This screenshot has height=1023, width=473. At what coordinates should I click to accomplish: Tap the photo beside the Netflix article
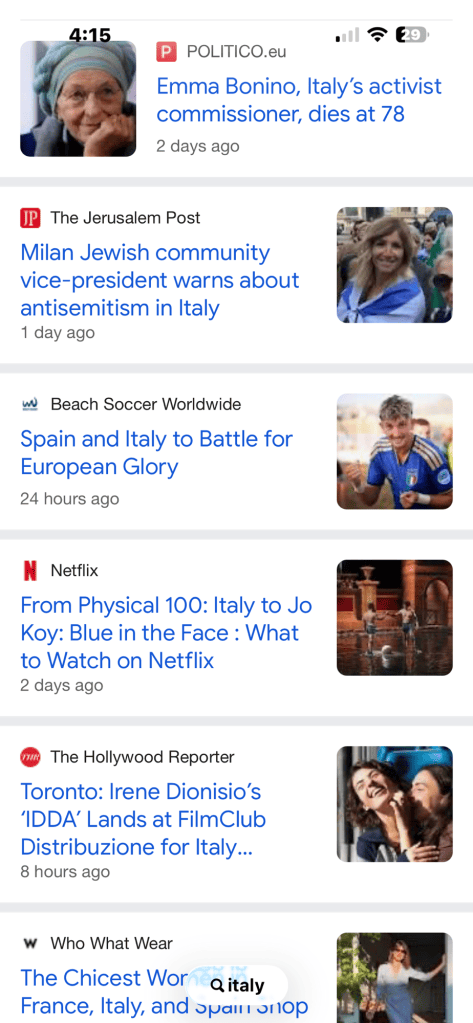(x=395, y=618)
